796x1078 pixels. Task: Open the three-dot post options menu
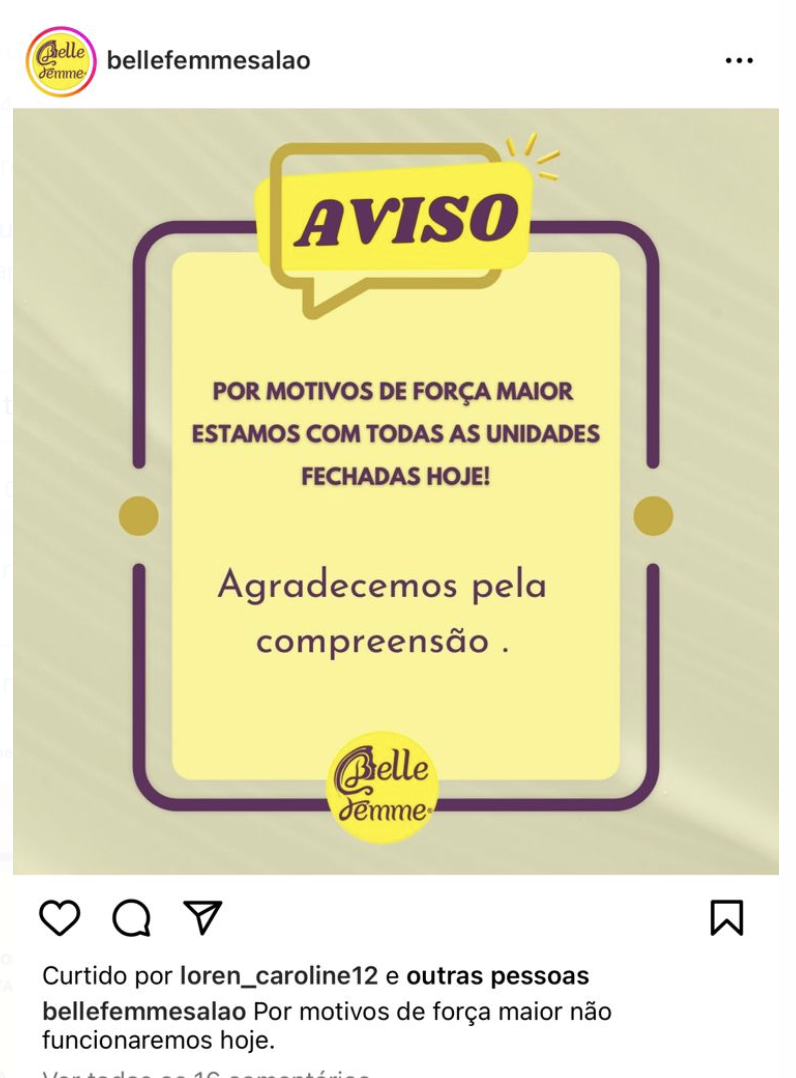pyautogui.click(x=739, y=61)
